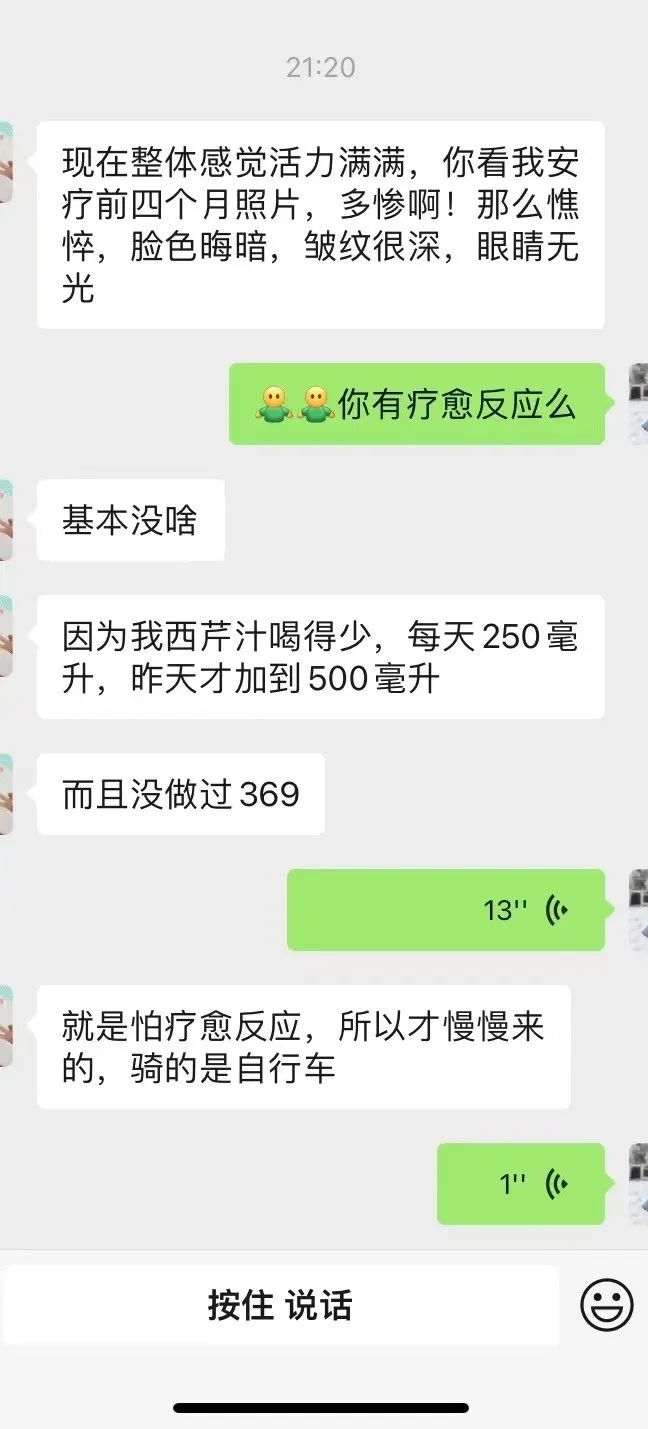The width and height of the screenshot is (648, 1429).
Task: Play the 1'' voice message
Action: tap(521, 1184)
